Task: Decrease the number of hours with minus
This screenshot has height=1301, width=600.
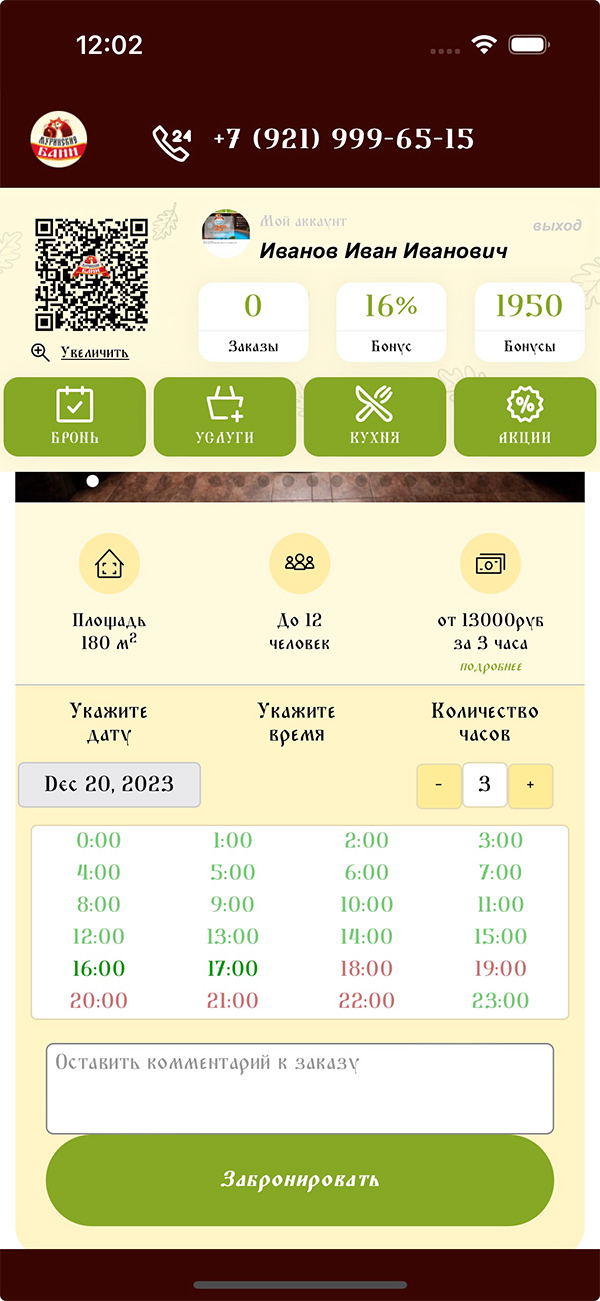Action: [x=439, y=786]
